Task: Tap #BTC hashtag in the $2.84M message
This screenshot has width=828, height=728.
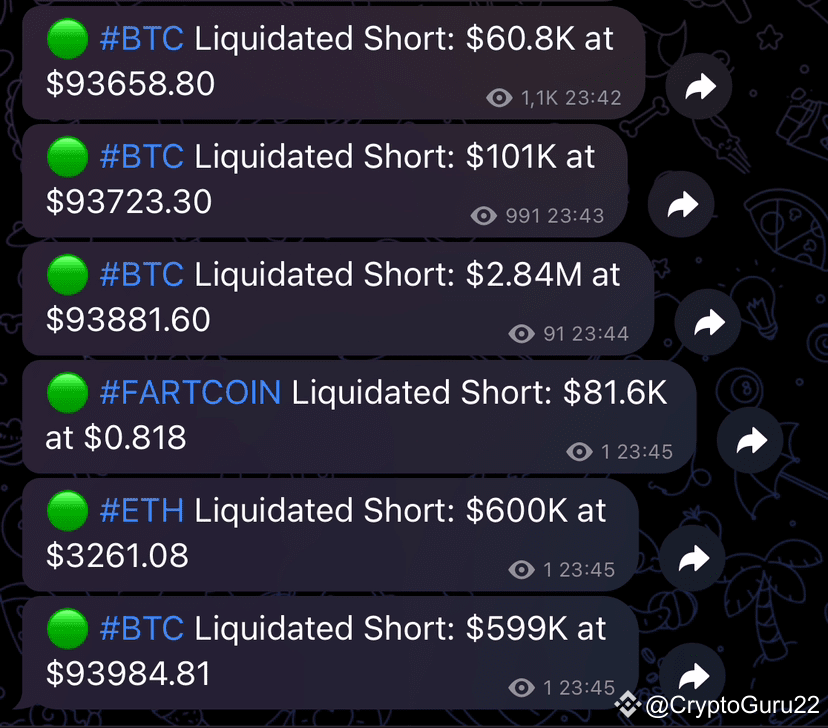Action: point(142,275)
